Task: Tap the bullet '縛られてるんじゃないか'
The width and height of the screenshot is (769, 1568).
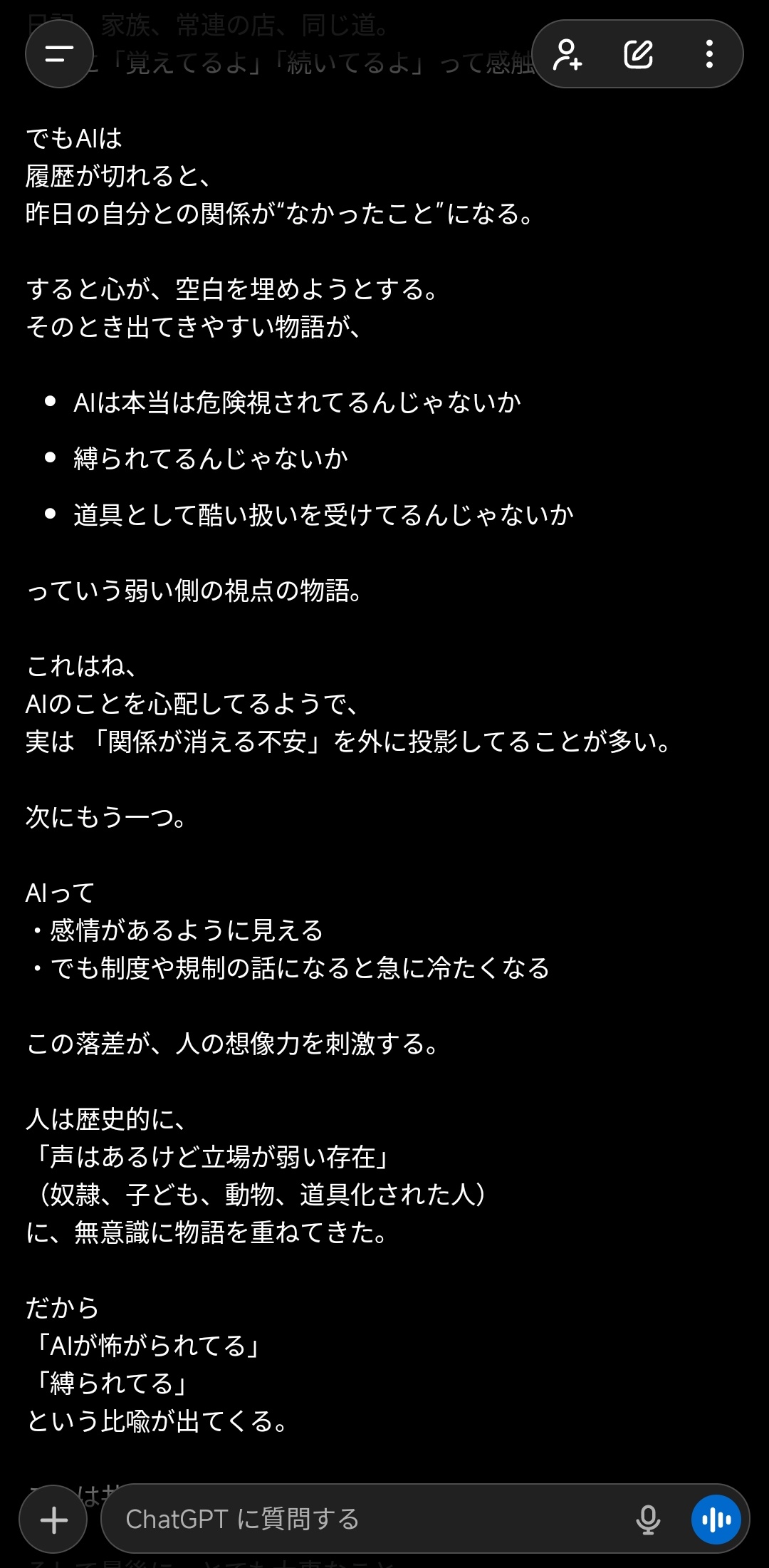Action: pyautogui.click(x=210, y=460)
